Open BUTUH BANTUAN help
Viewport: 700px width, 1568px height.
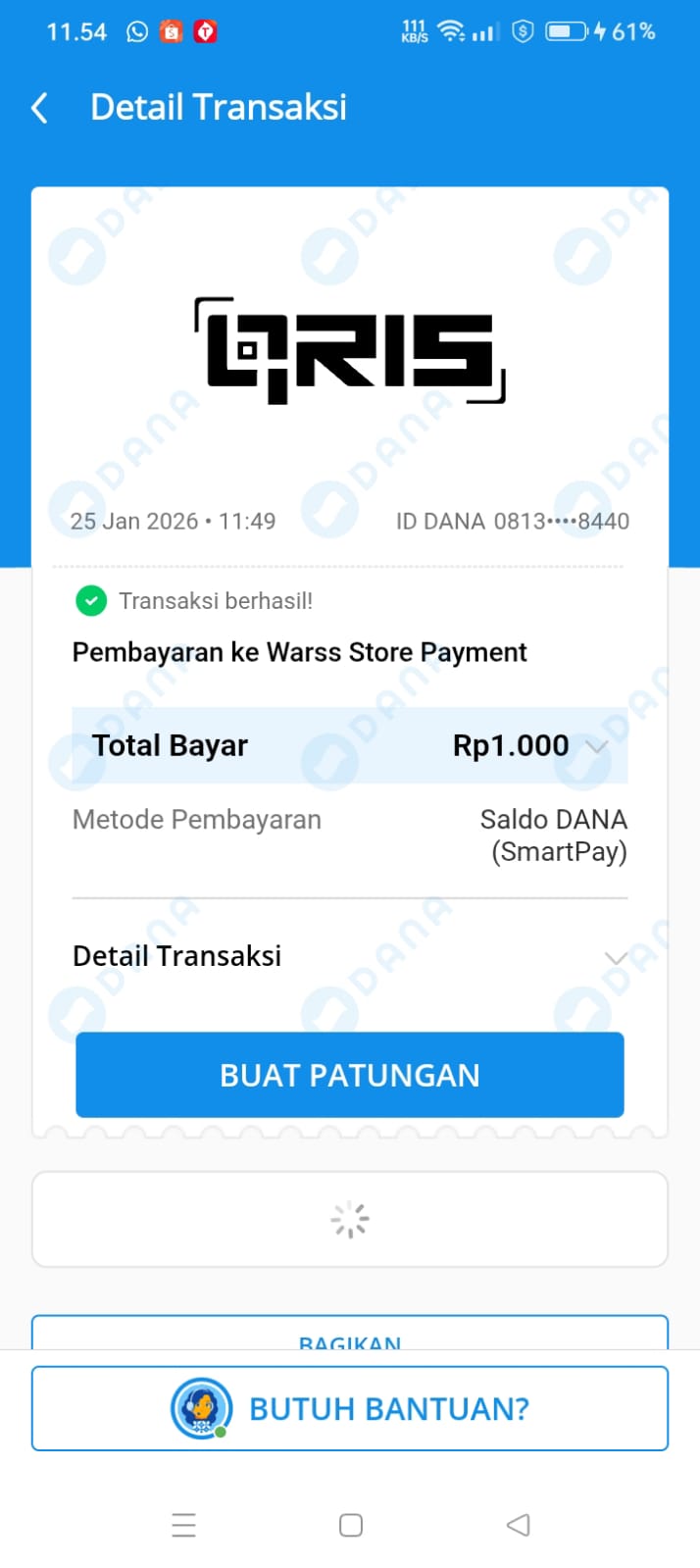(x=350, y=1408)
